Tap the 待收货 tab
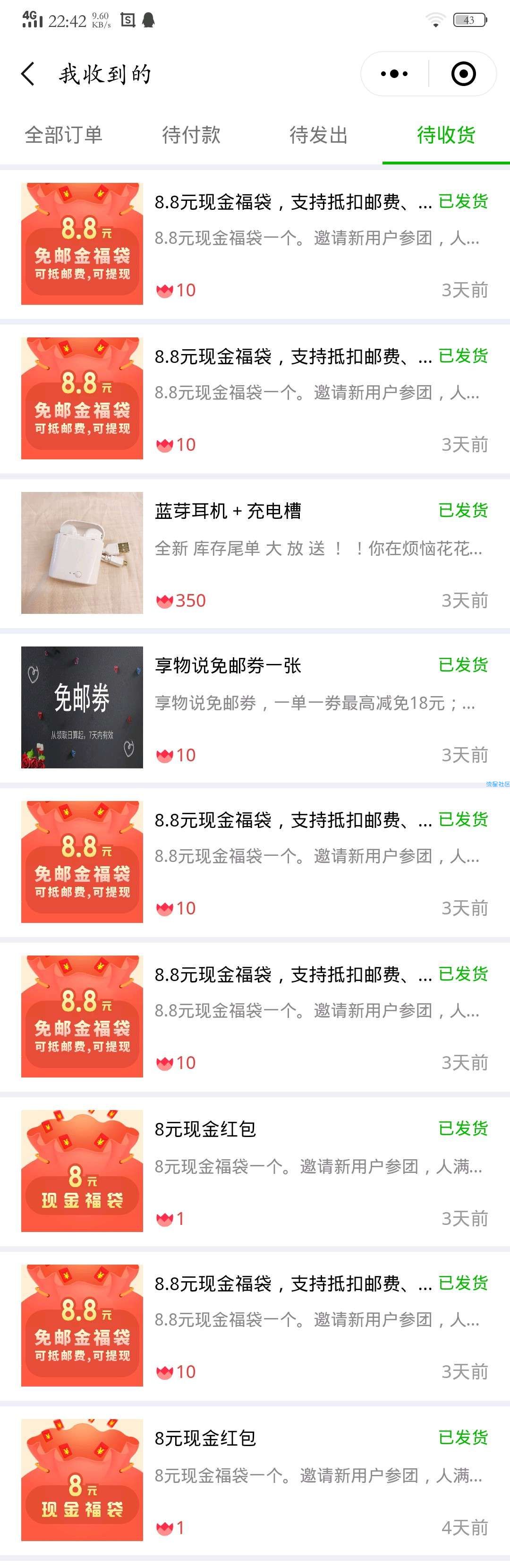The width and height of the screenshot is (510, 1568). pyautogui.click(x=445, y=135)
